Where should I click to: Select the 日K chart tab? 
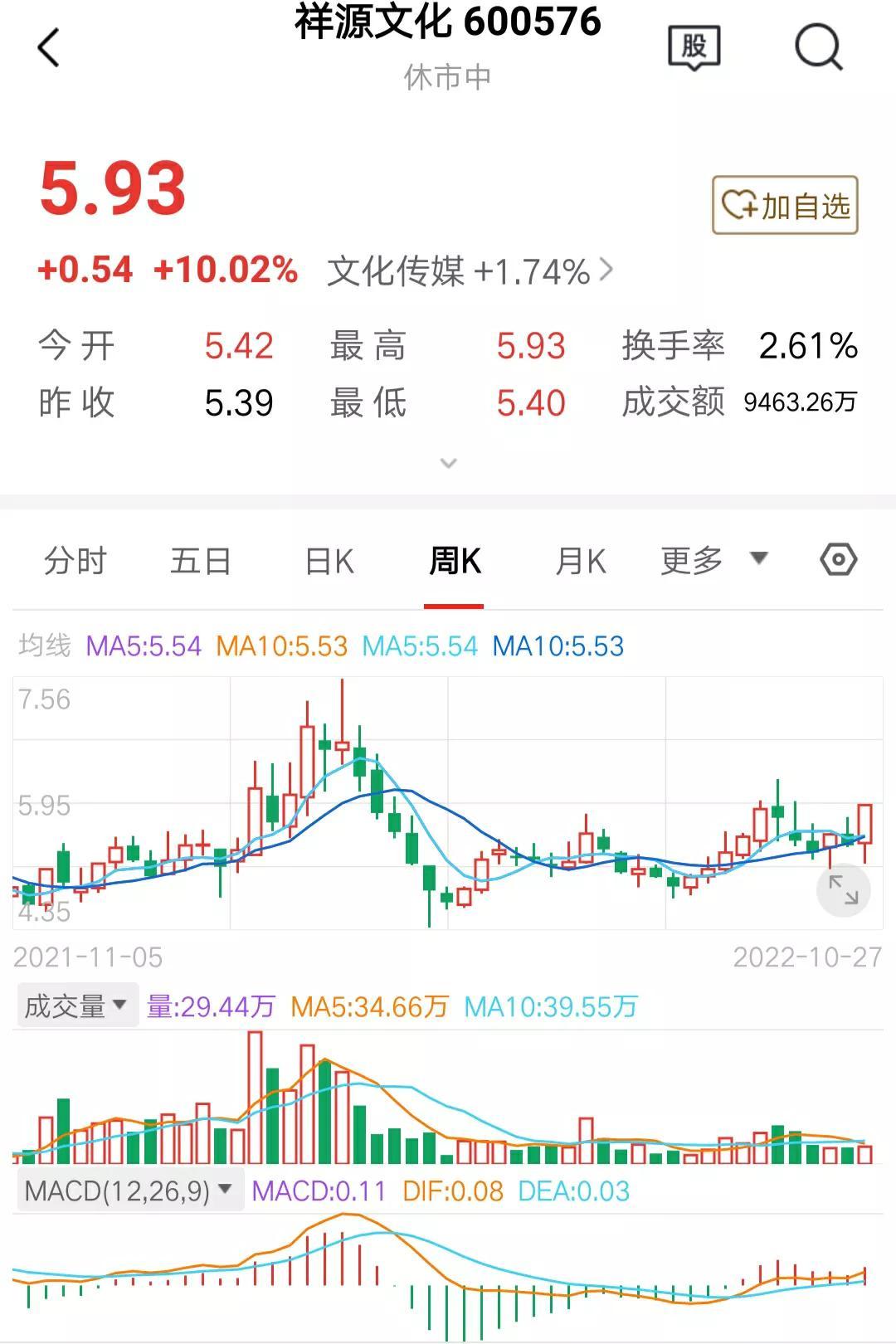[x=329, y=562]
